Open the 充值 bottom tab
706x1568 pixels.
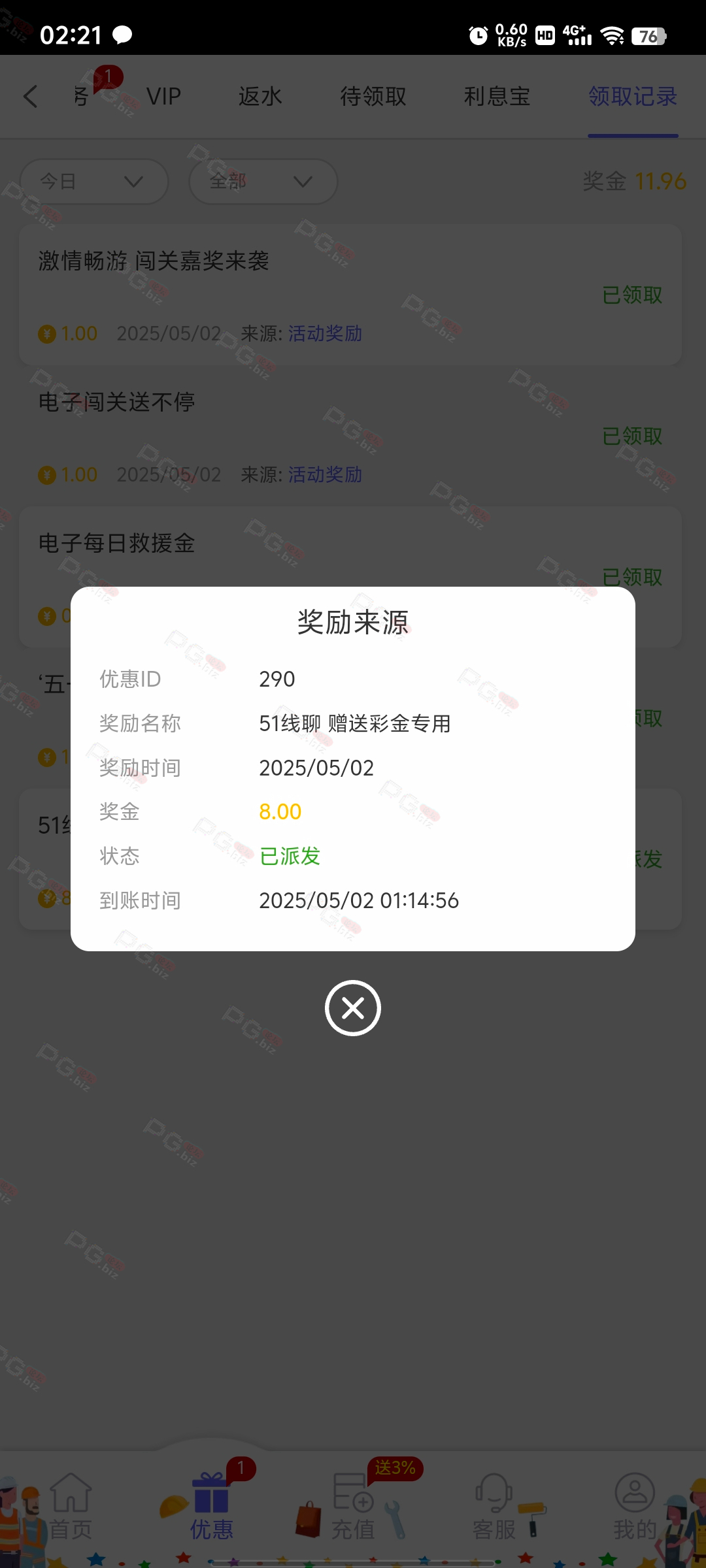pyautogui.click(x=353, y=1507)
